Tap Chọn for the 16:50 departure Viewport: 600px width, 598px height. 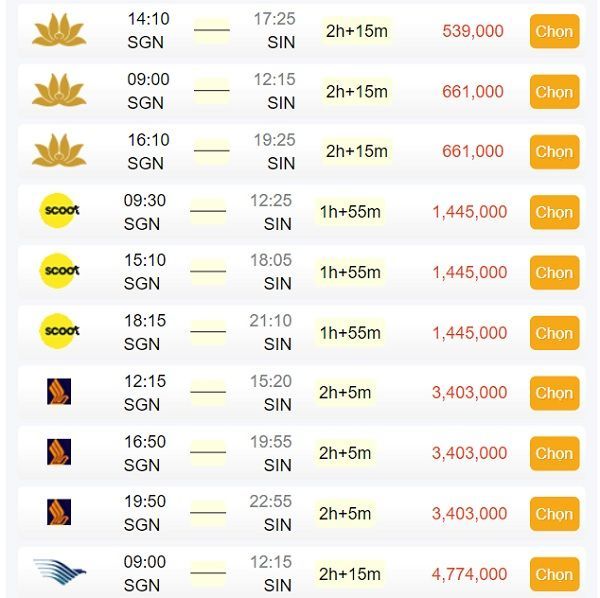coord(554,454)
